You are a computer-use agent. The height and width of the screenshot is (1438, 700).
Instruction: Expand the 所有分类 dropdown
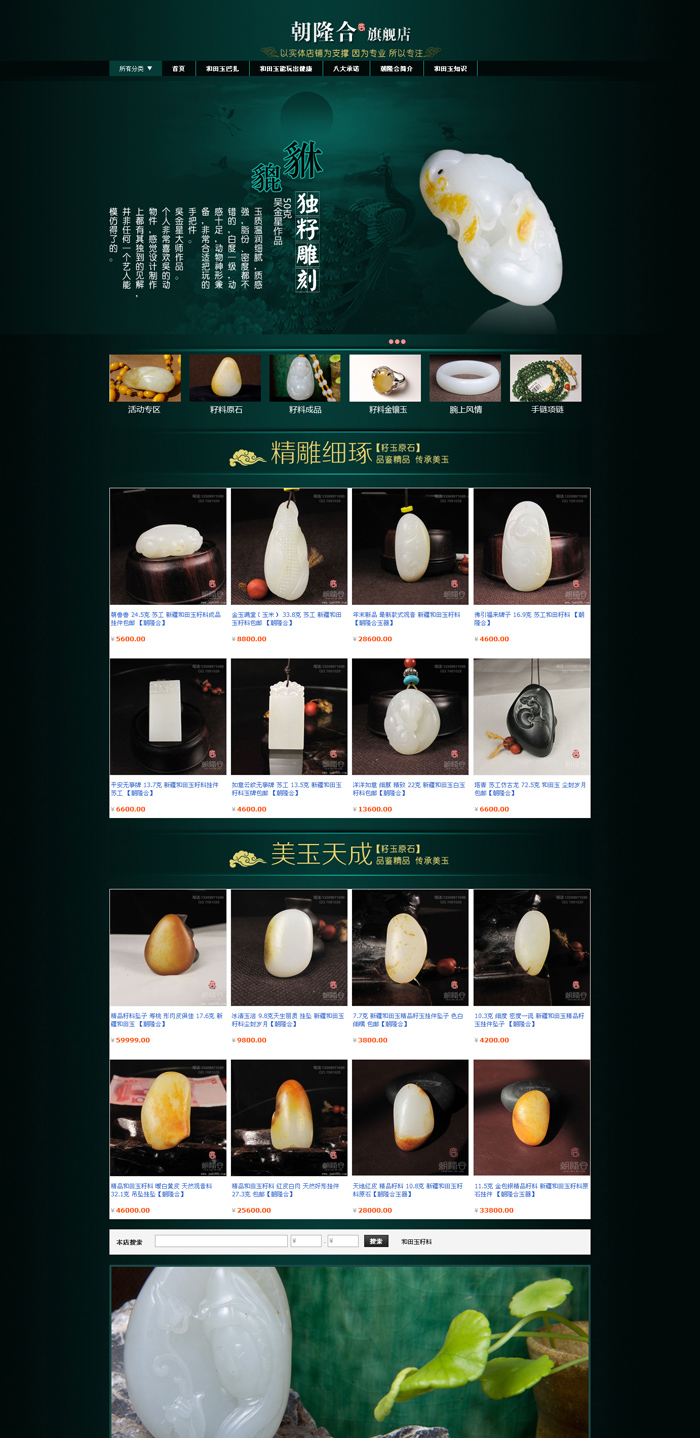click(135, 69)
